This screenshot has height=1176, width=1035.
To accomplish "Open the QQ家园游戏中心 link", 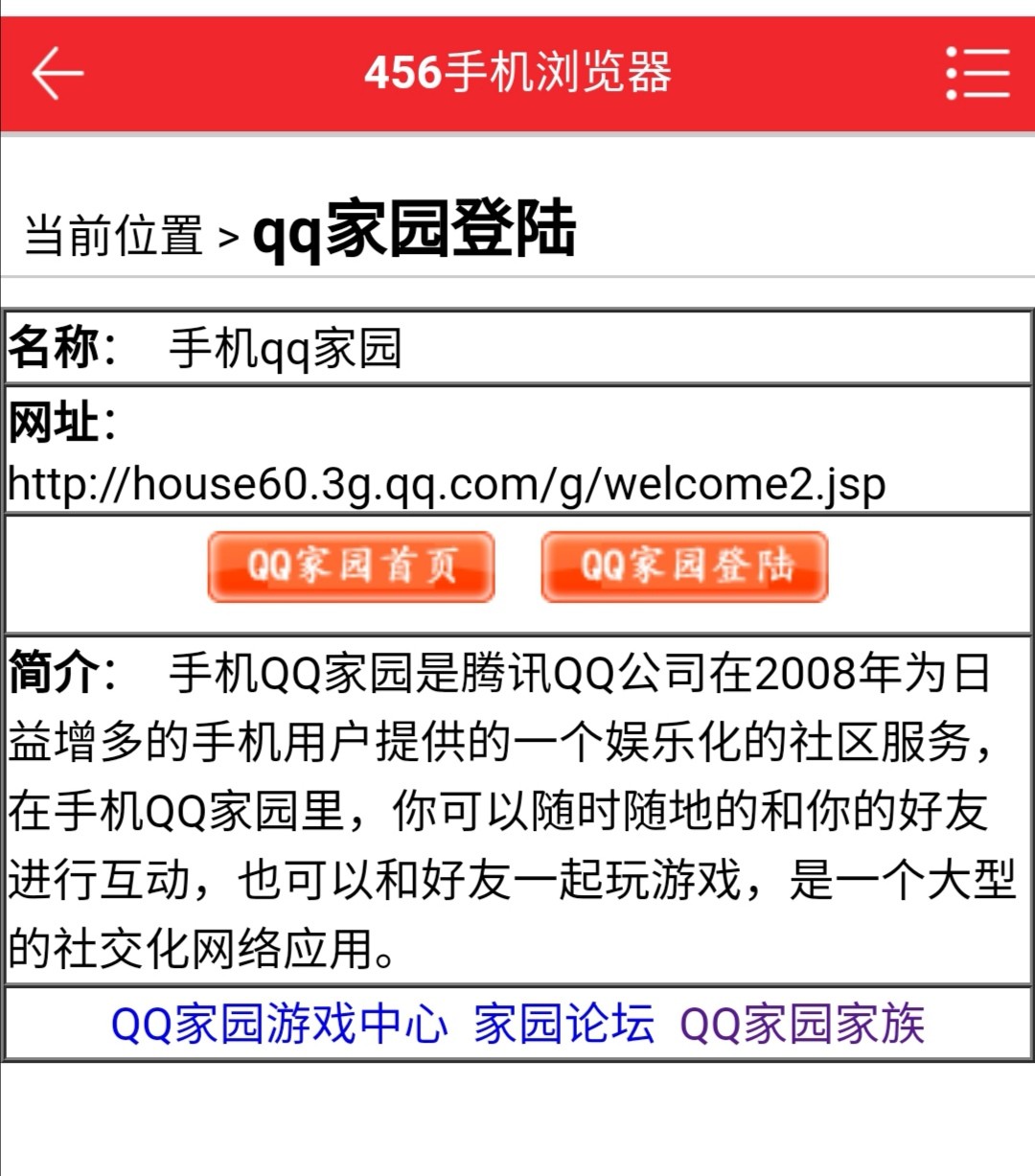I will [x=279, y=1024].
